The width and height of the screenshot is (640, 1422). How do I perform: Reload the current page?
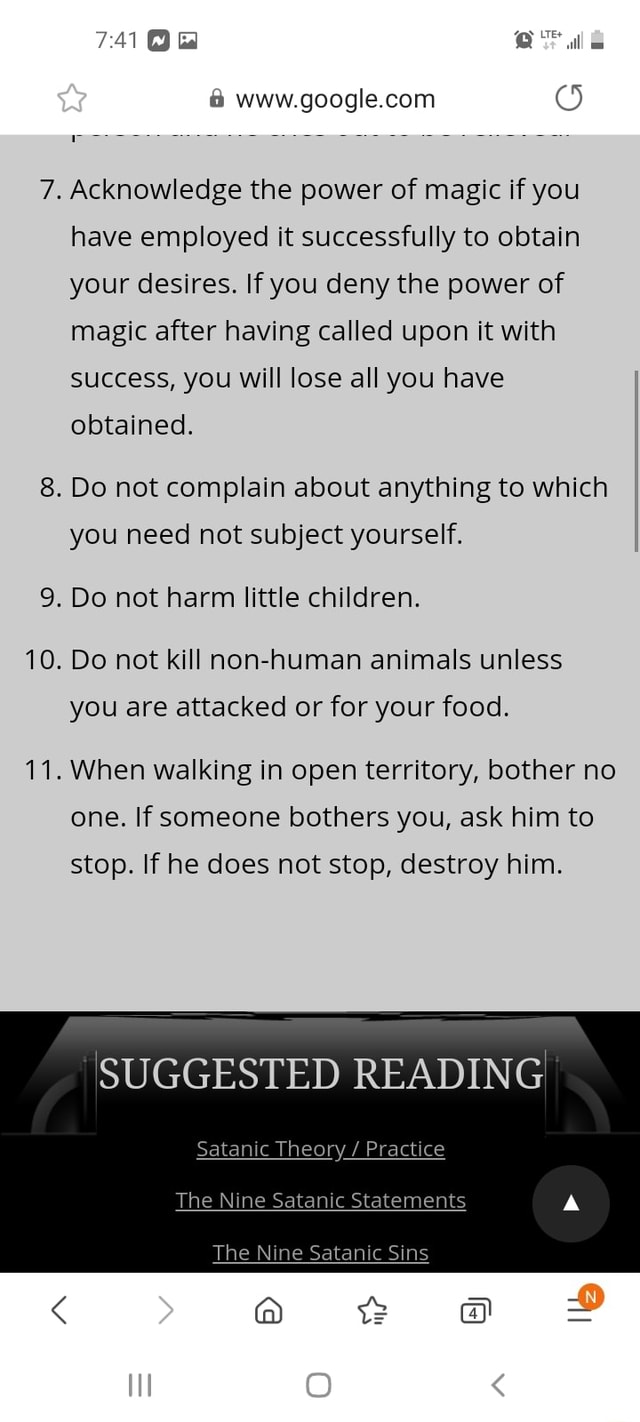coord(568,99)
